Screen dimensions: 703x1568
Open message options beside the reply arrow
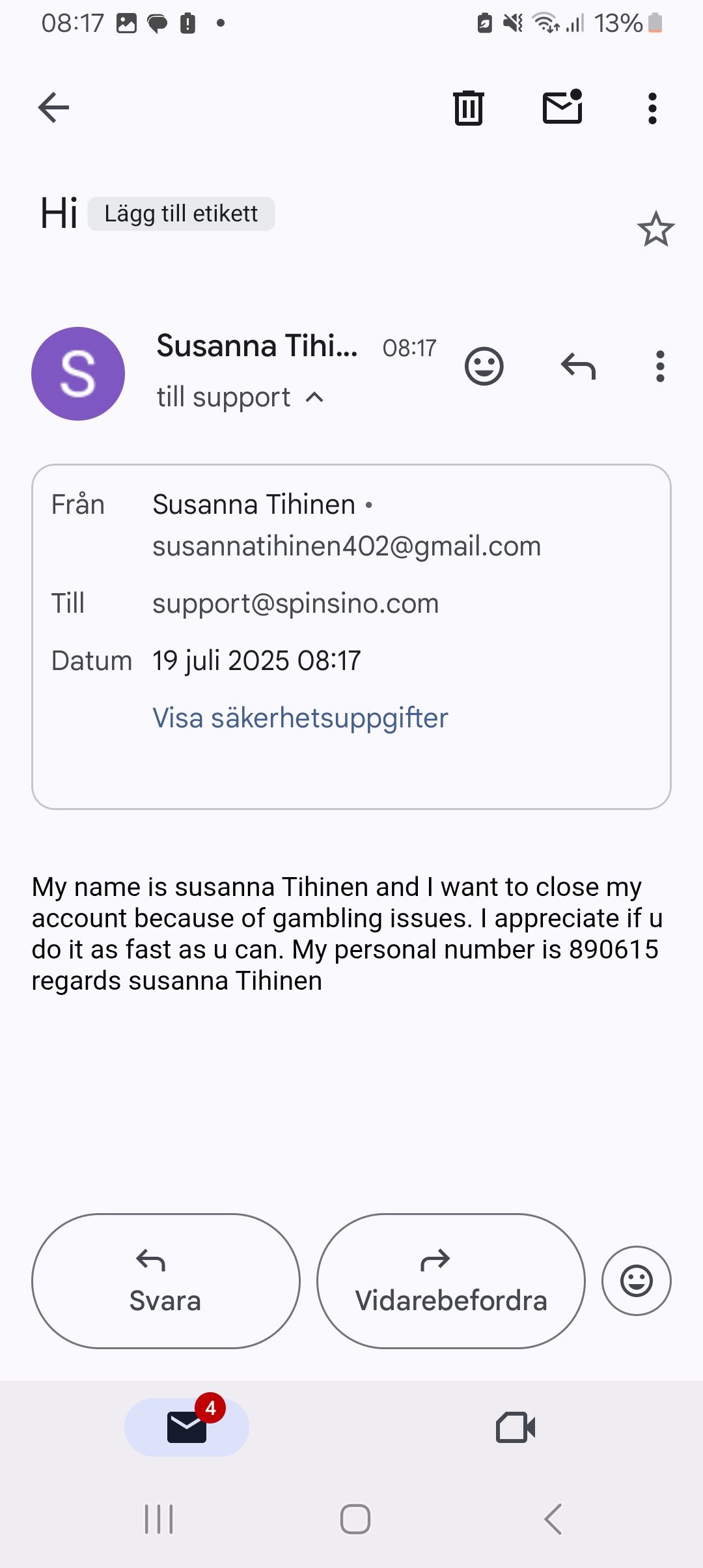[660, 367]
